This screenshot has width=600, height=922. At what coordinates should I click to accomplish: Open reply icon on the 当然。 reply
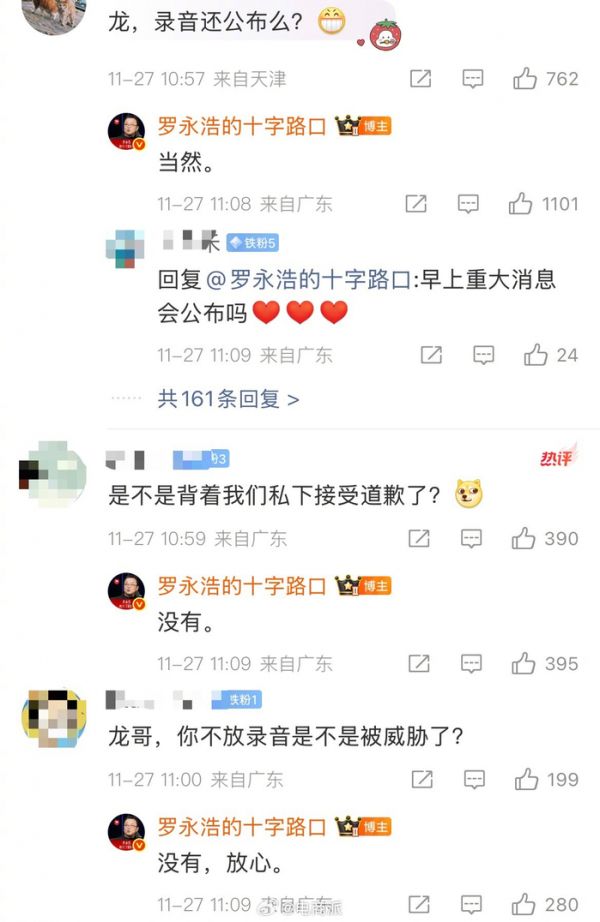pyautogui.click(x=468, y=204)
